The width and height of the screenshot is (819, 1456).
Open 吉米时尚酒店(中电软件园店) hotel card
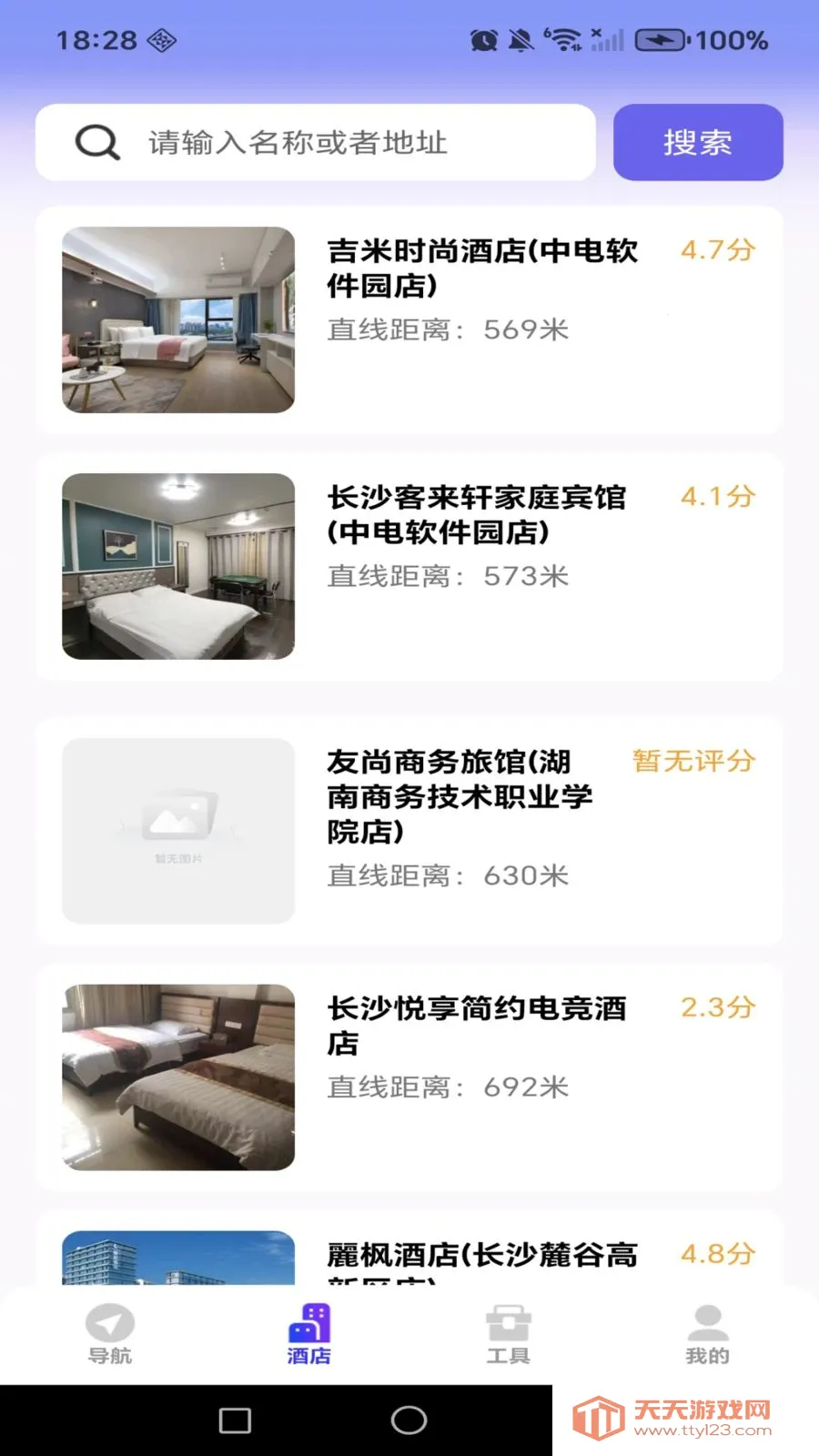tap(409, 319)
